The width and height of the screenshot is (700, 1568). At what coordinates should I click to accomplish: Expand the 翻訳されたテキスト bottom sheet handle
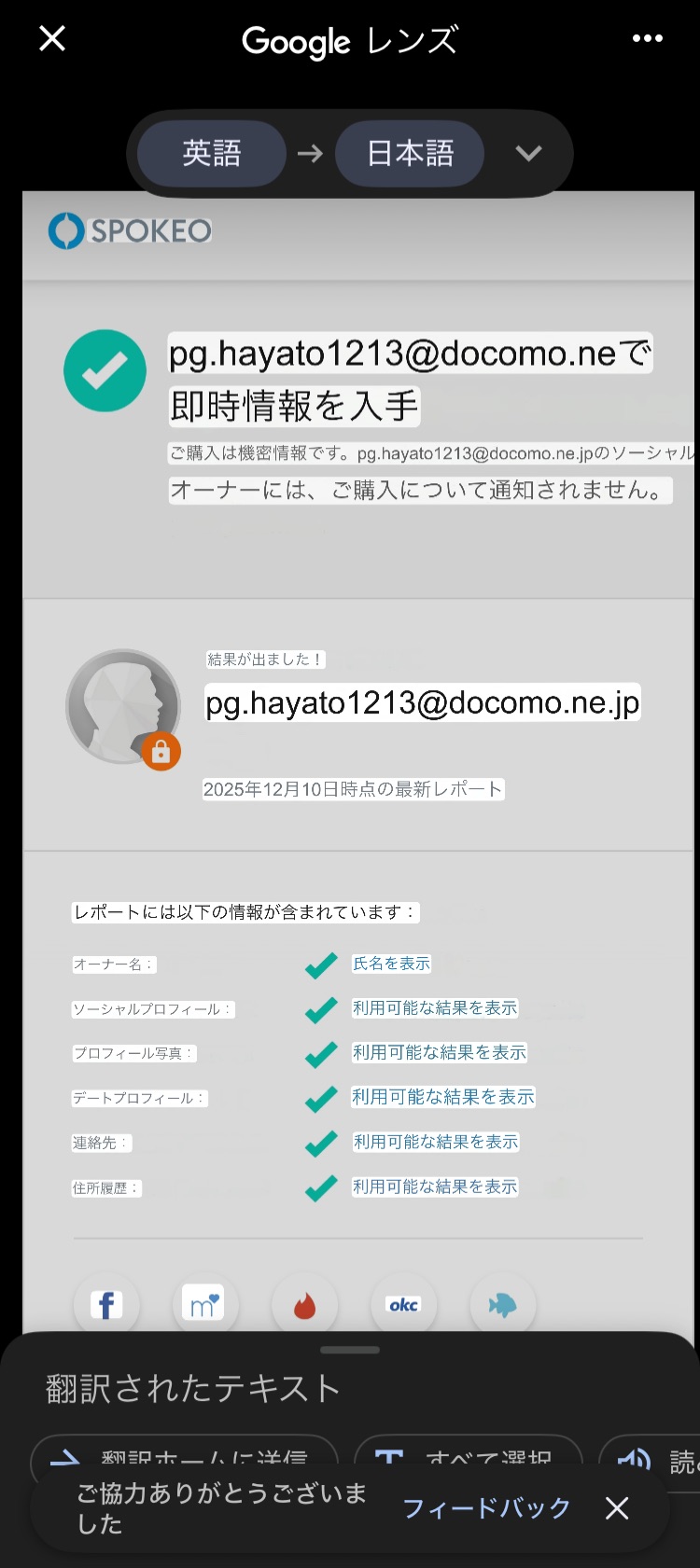click(350, 1350)
